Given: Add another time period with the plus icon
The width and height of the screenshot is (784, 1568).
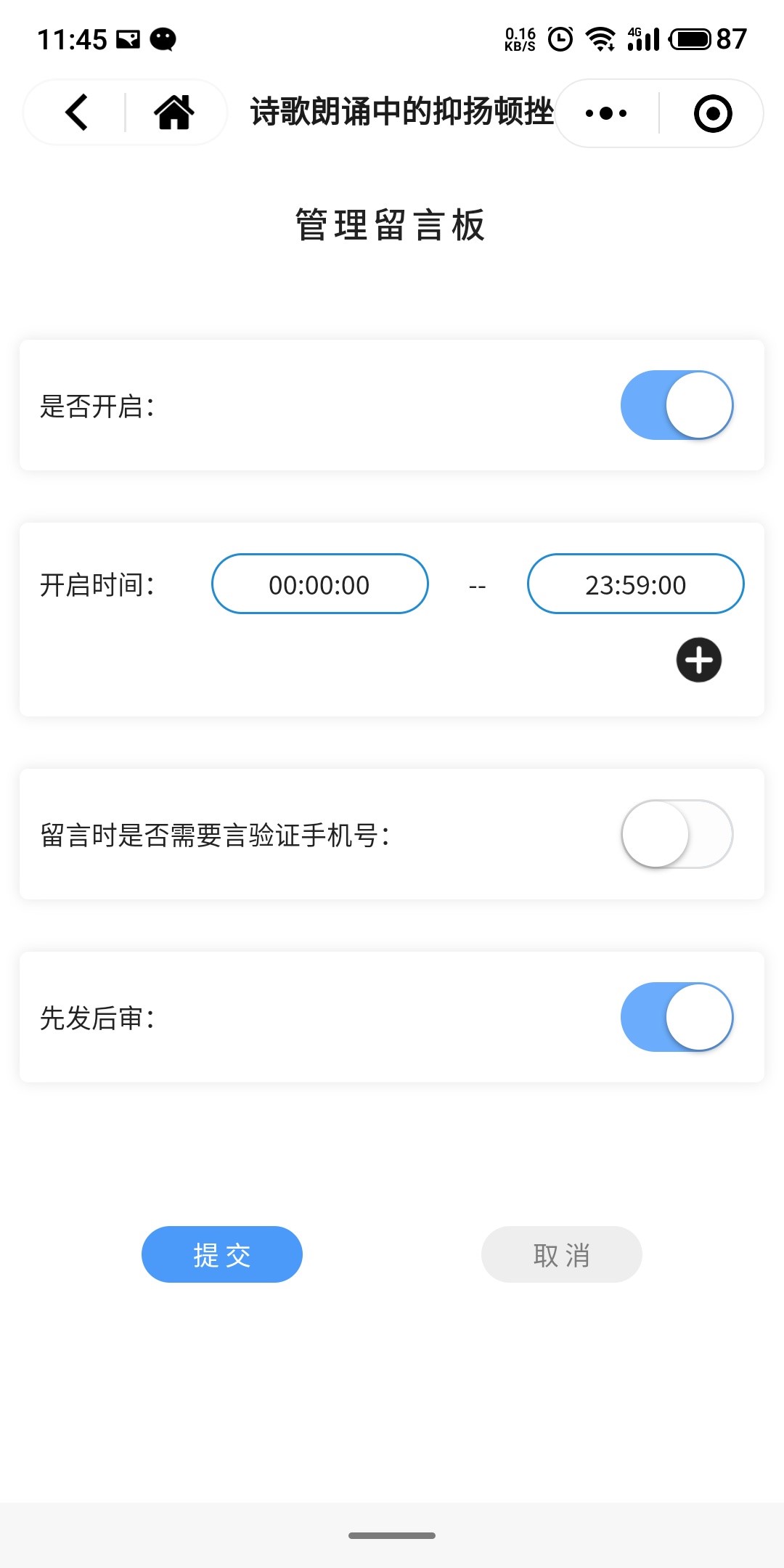Looking at the screenshot, I should point(698,660).
